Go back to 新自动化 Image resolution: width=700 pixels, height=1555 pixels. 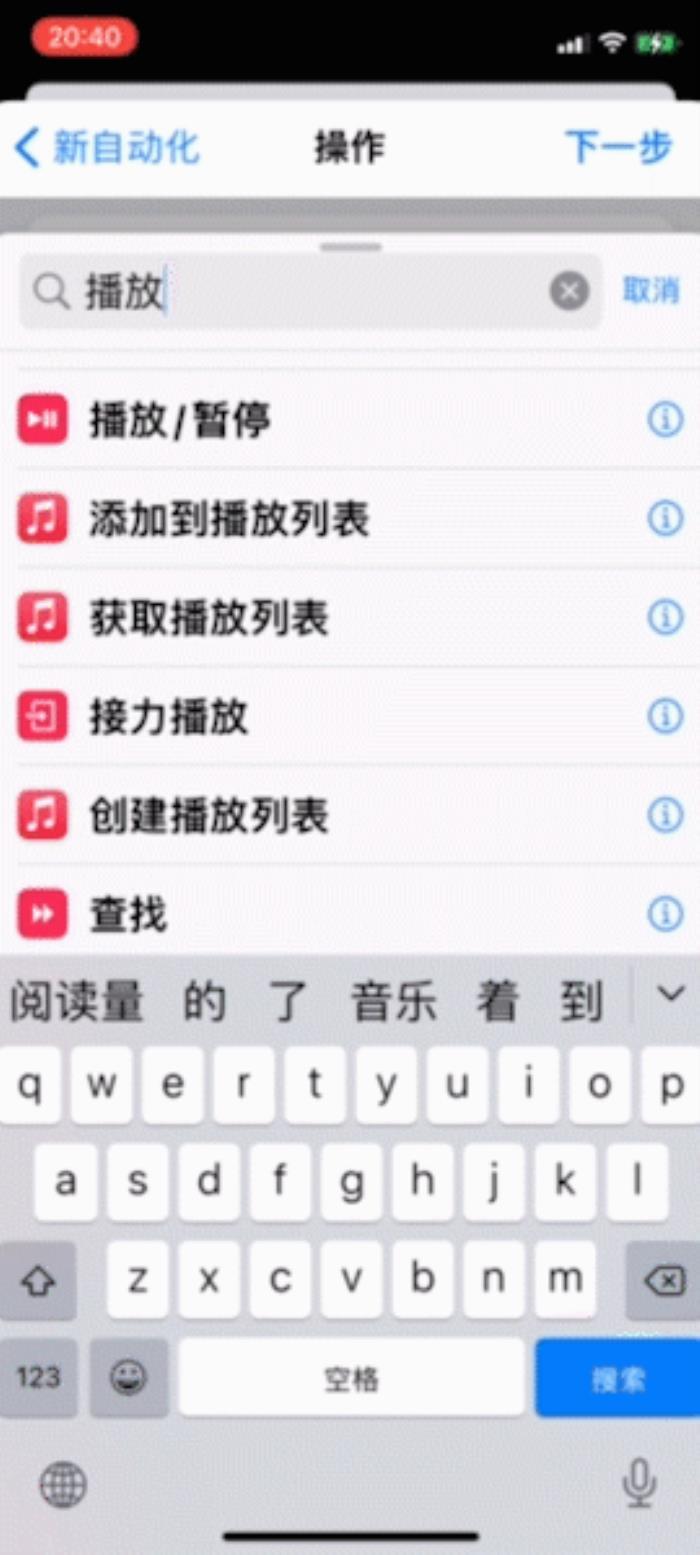click(x=108, y=148)
